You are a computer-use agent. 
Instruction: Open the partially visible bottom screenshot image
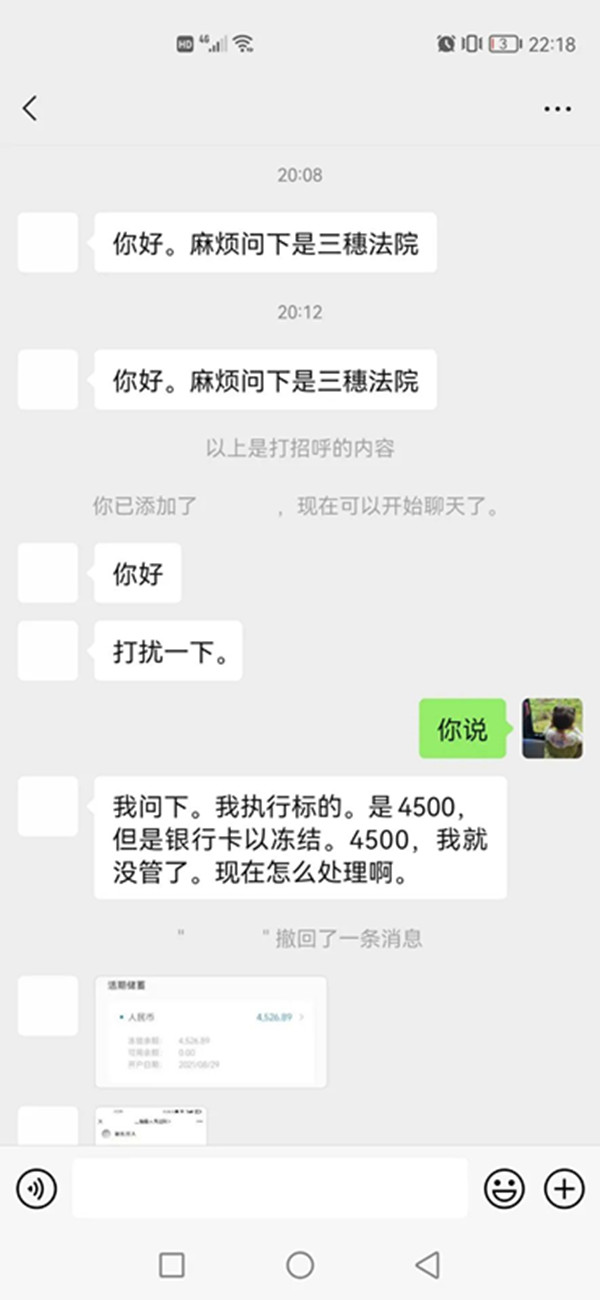(151, 1125)
